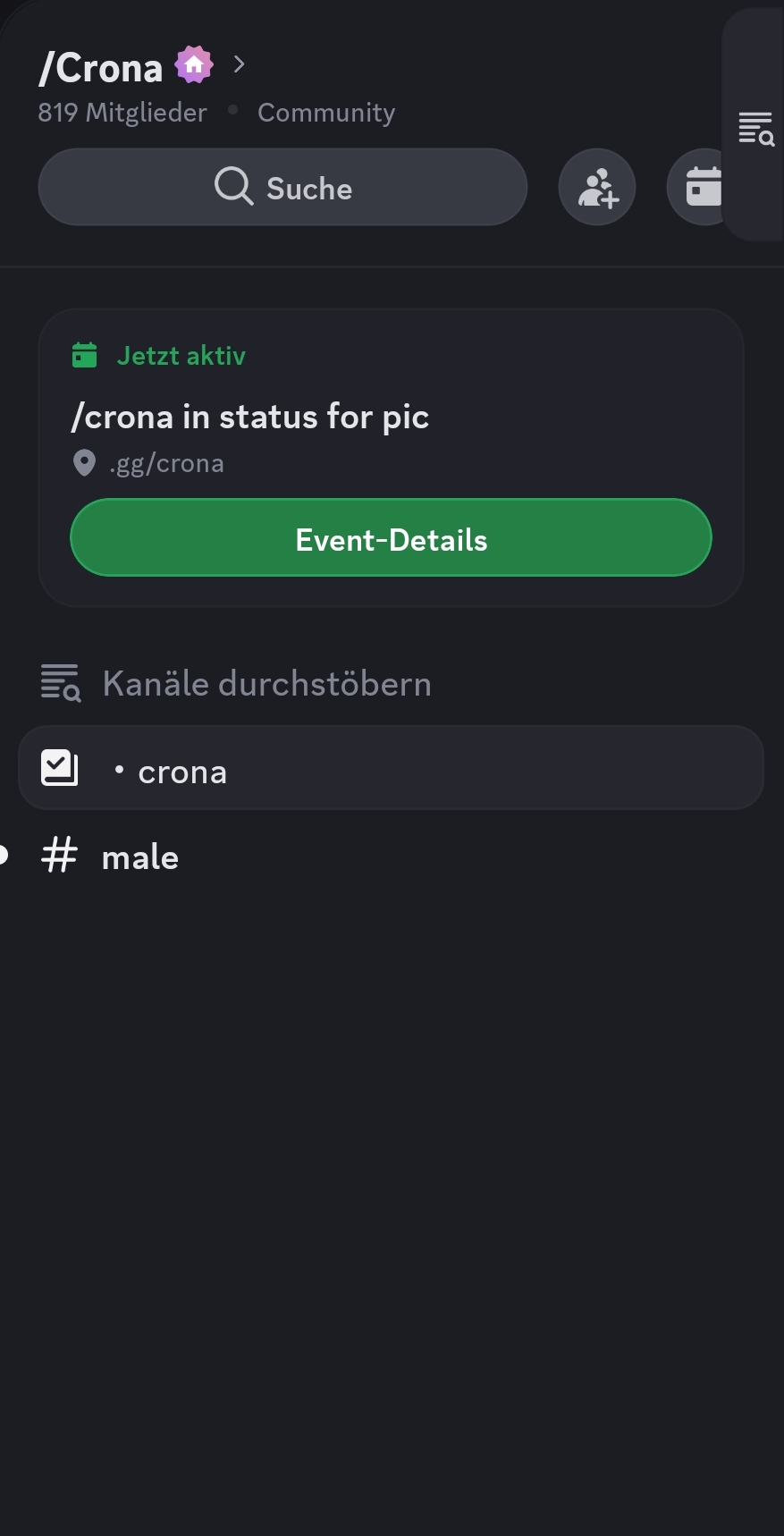This screenshot has height=1536, width=784.
Task: Switch to the crona channel
Action: pyautogui.click(x=391, y=767)
